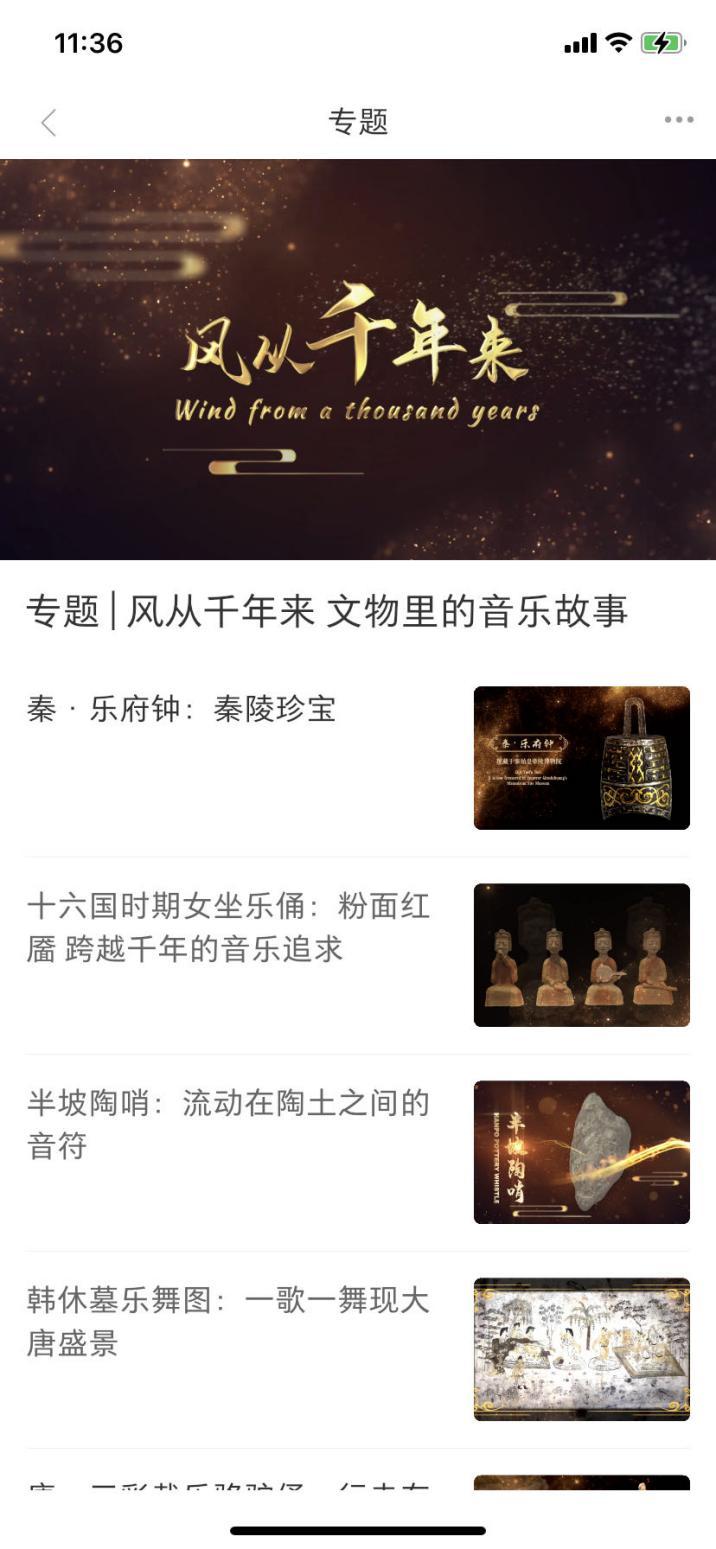
Task: Open the 风从千年来 banner image
Action: [358, 360]
